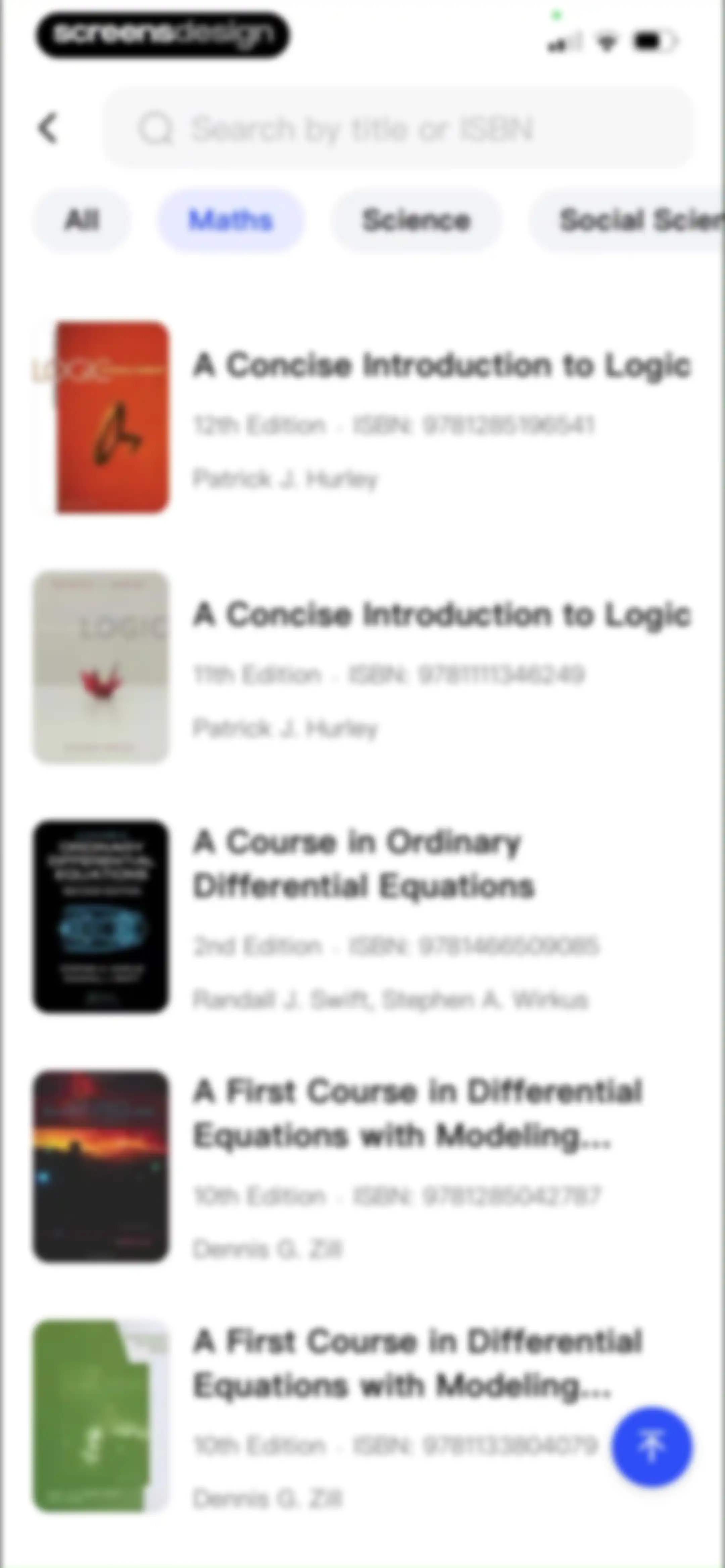
Task: Tap the search by title or ISBN field
Action: tap(399, 129)
